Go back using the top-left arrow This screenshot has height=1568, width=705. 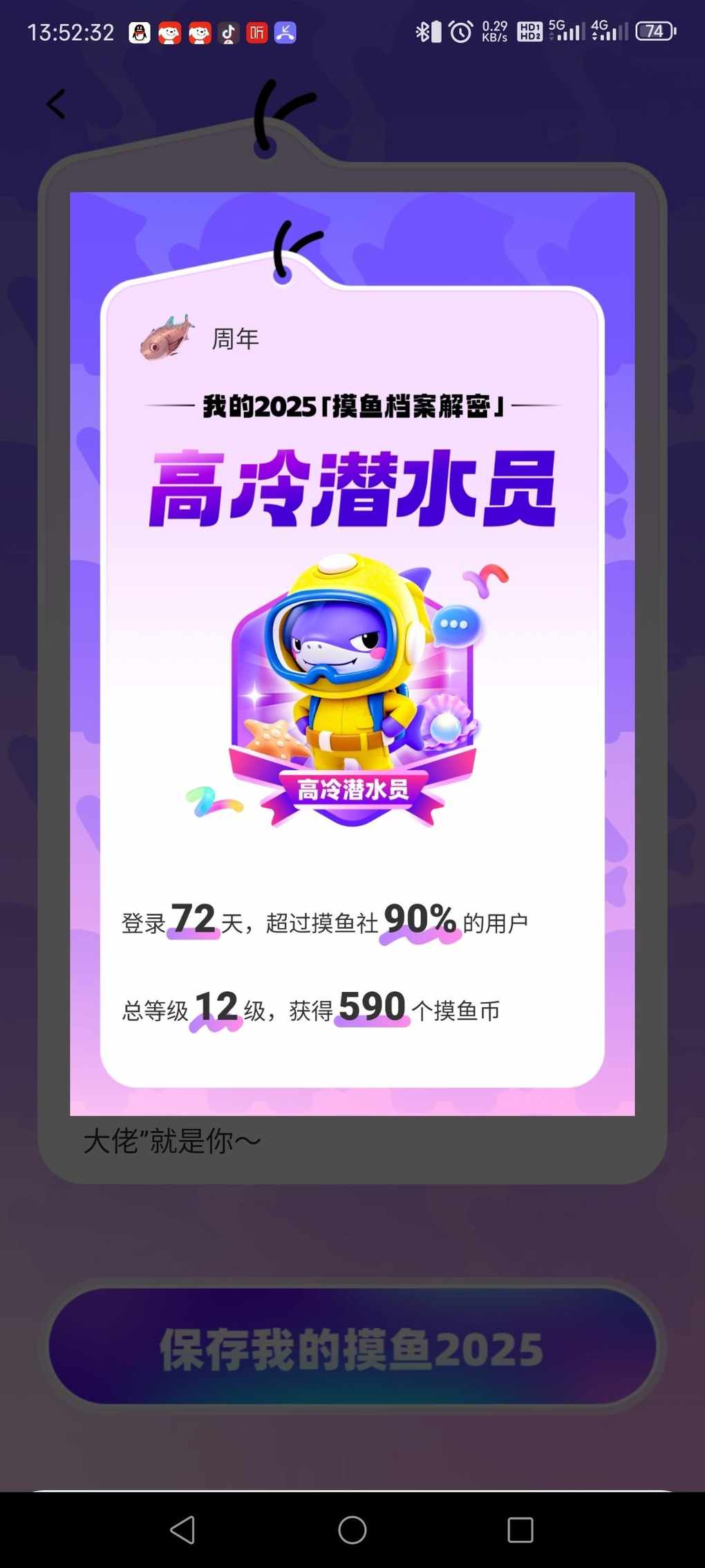[56, 104]
